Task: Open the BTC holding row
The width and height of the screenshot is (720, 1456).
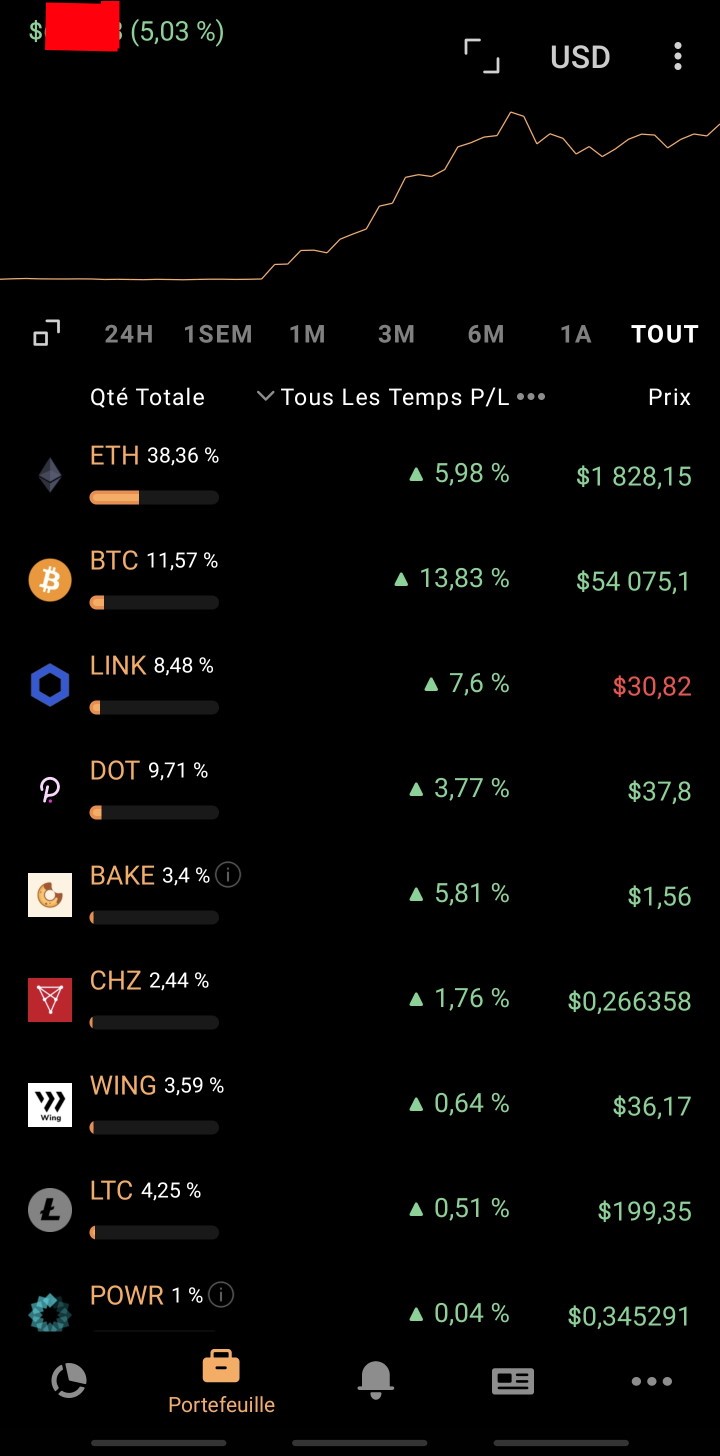Action: [360, 580]
